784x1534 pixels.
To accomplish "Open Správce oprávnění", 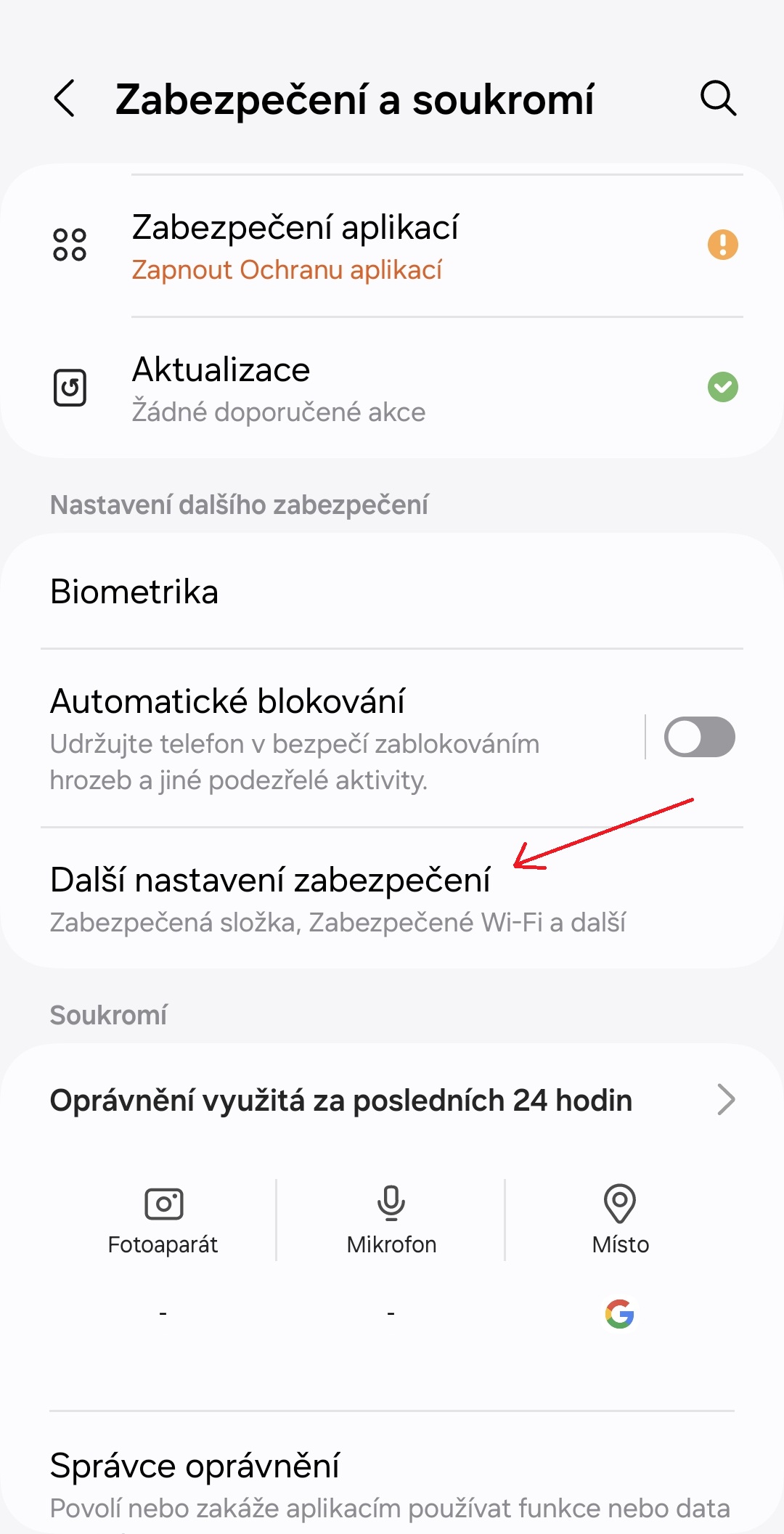I will click(392, 1474).
